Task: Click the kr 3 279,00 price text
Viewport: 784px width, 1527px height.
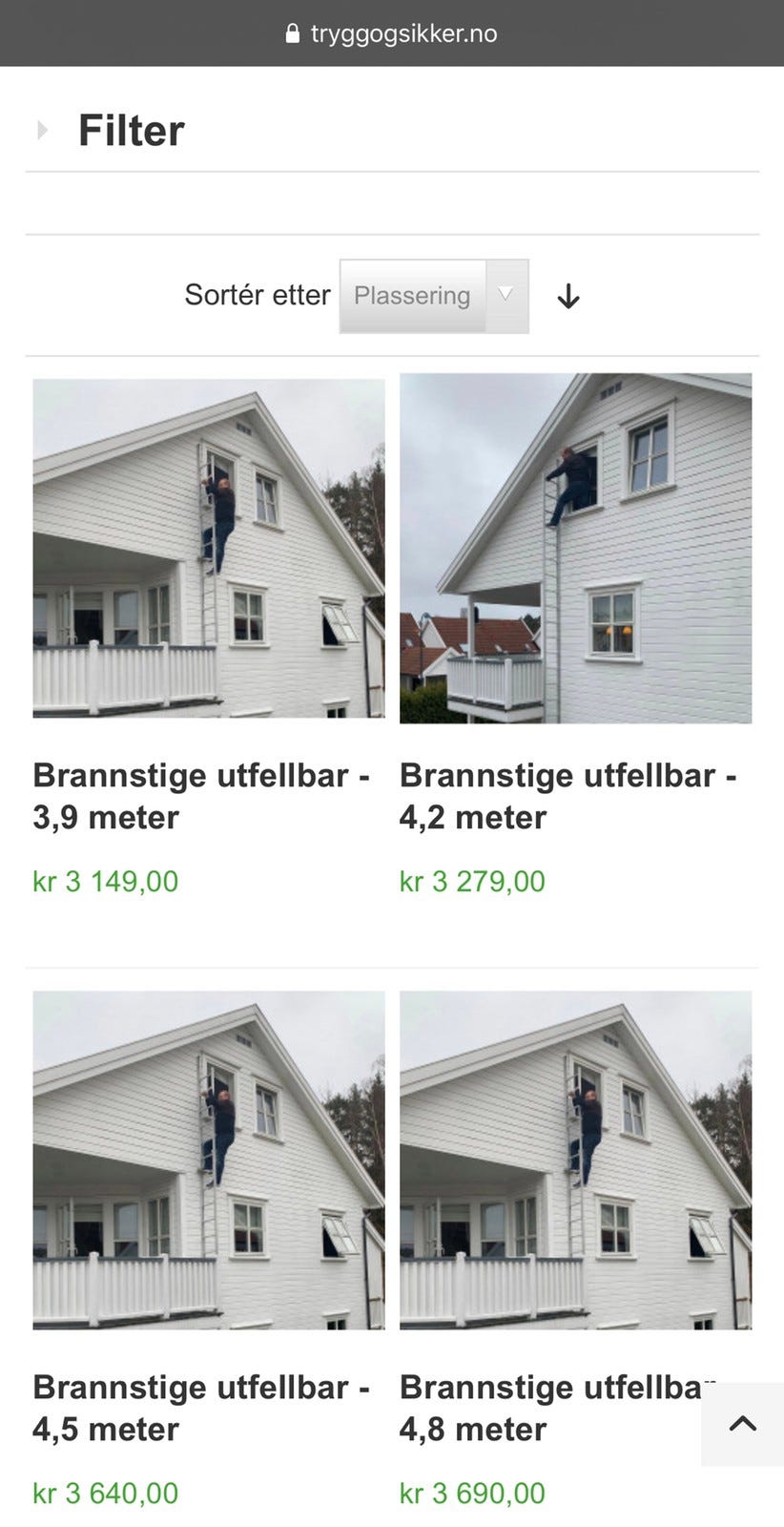Action: click(x=472, y=881)
